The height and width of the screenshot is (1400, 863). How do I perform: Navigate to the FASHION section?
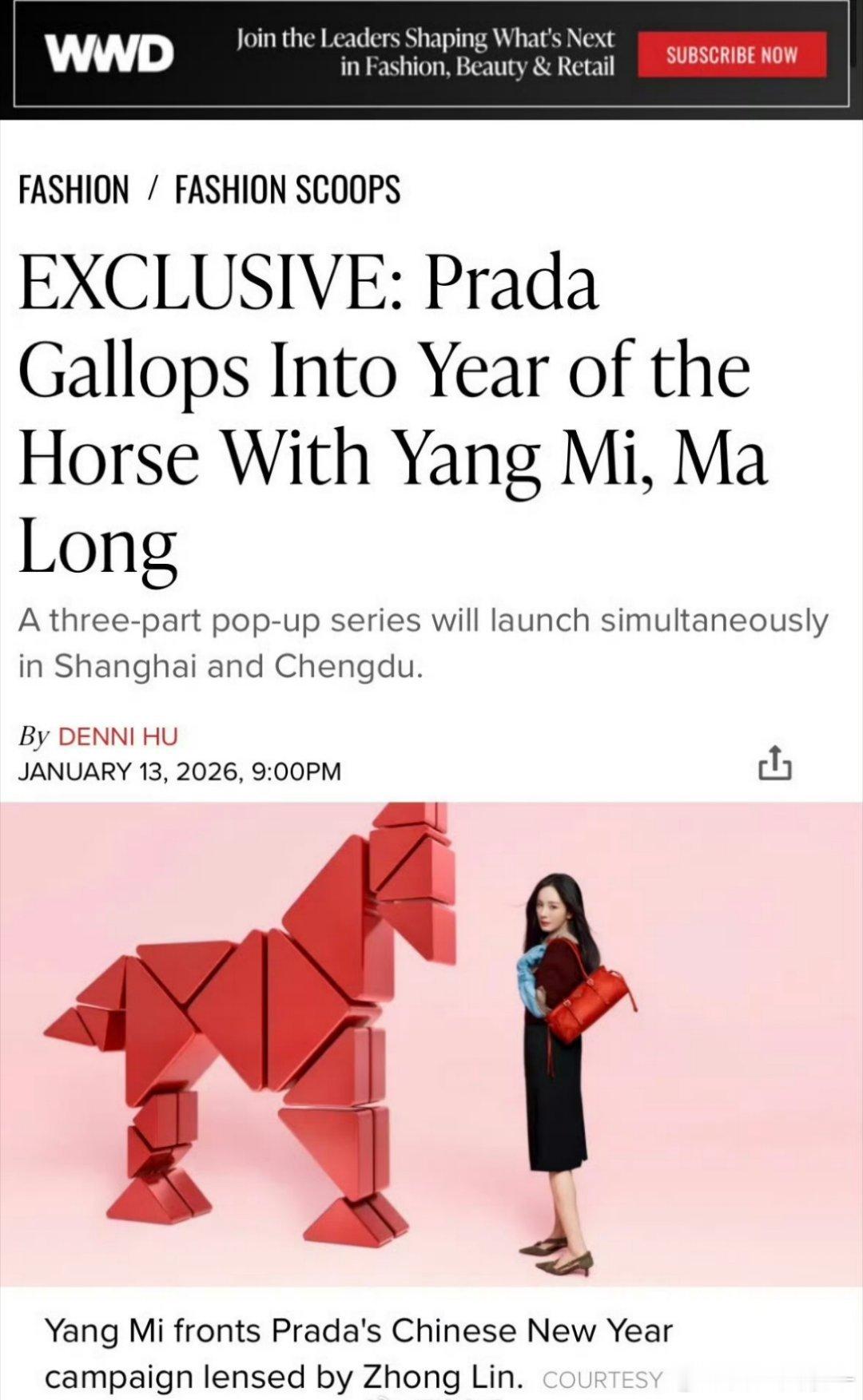(74, 189)
